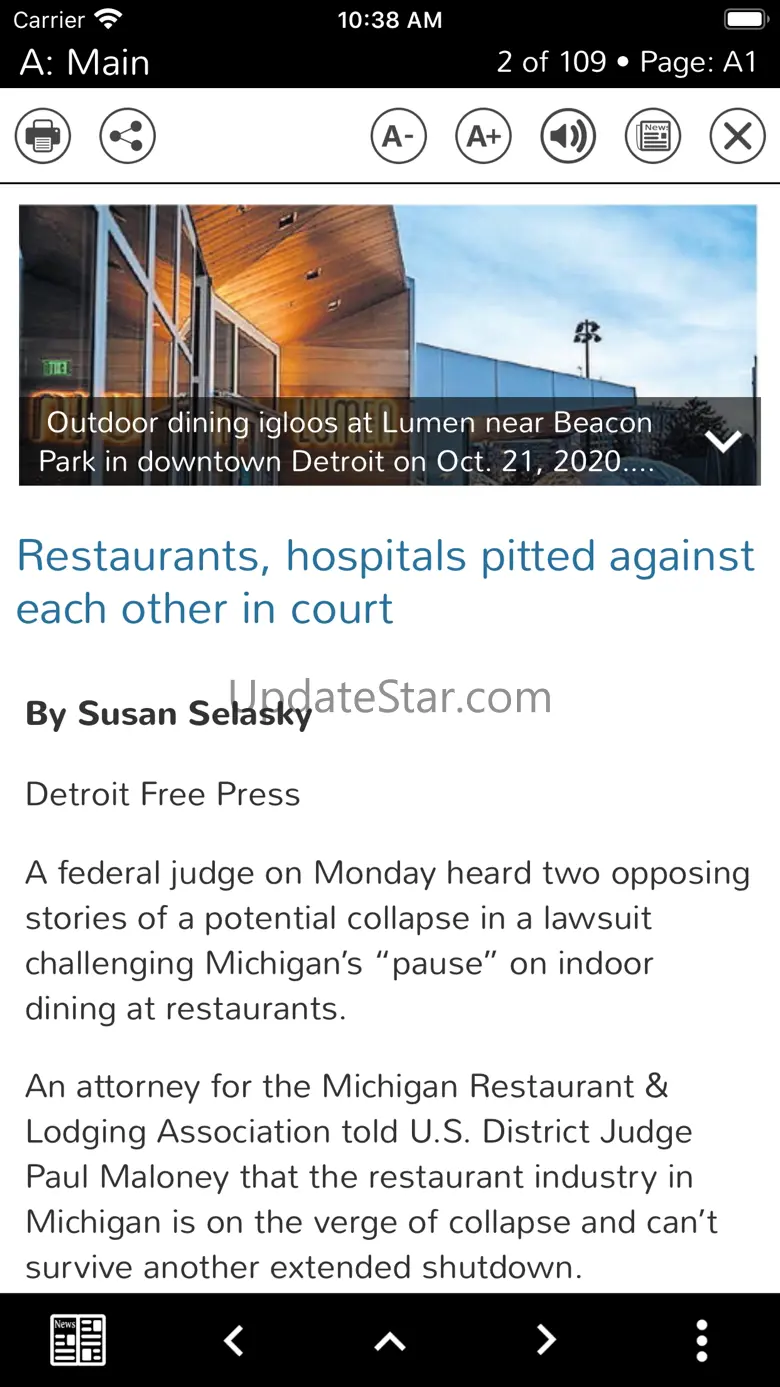Listen to the article read aloud

pos(568,135)
